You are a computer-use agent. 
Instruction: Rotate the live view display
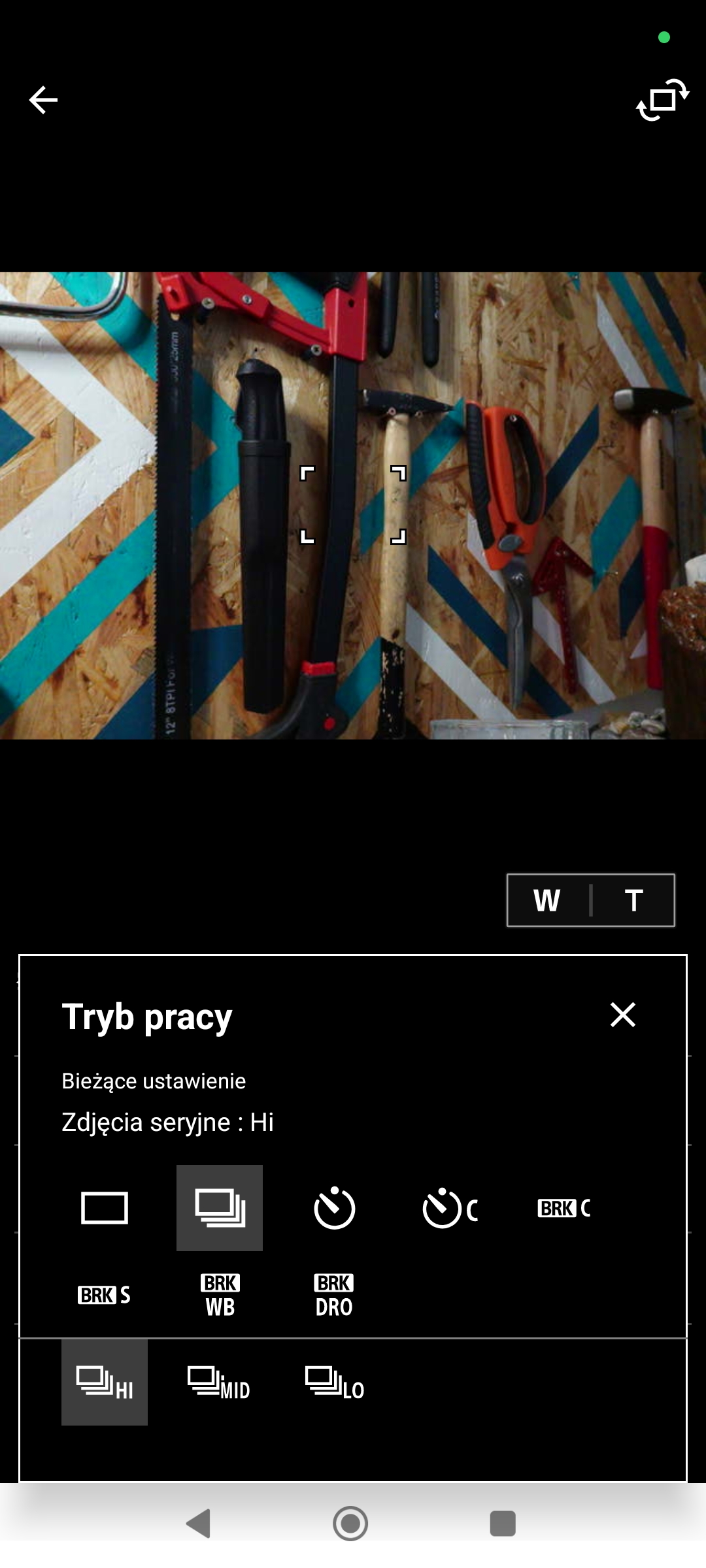tap(662, 100)
